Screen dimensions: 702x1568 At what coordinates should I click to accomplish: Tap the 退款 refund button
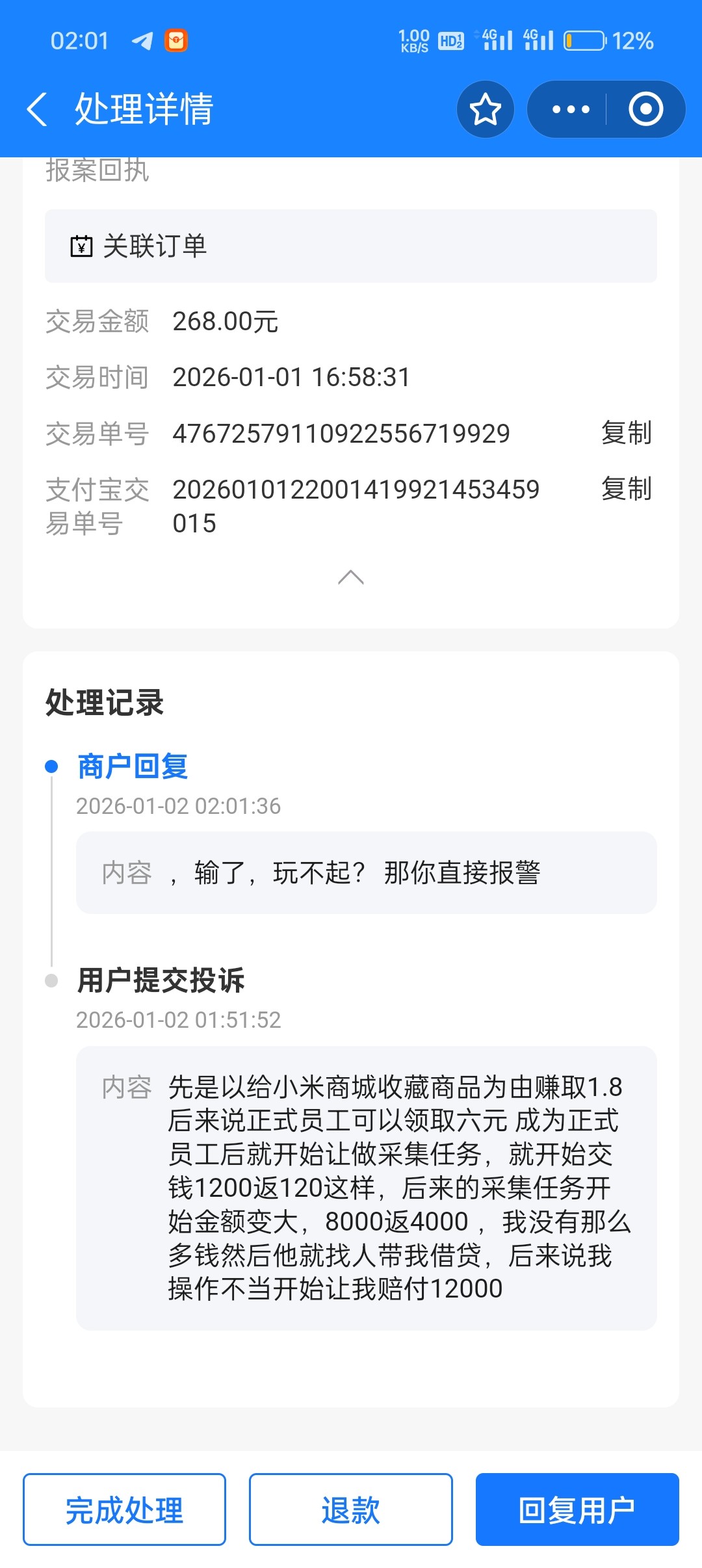[x=350, y=1509]
